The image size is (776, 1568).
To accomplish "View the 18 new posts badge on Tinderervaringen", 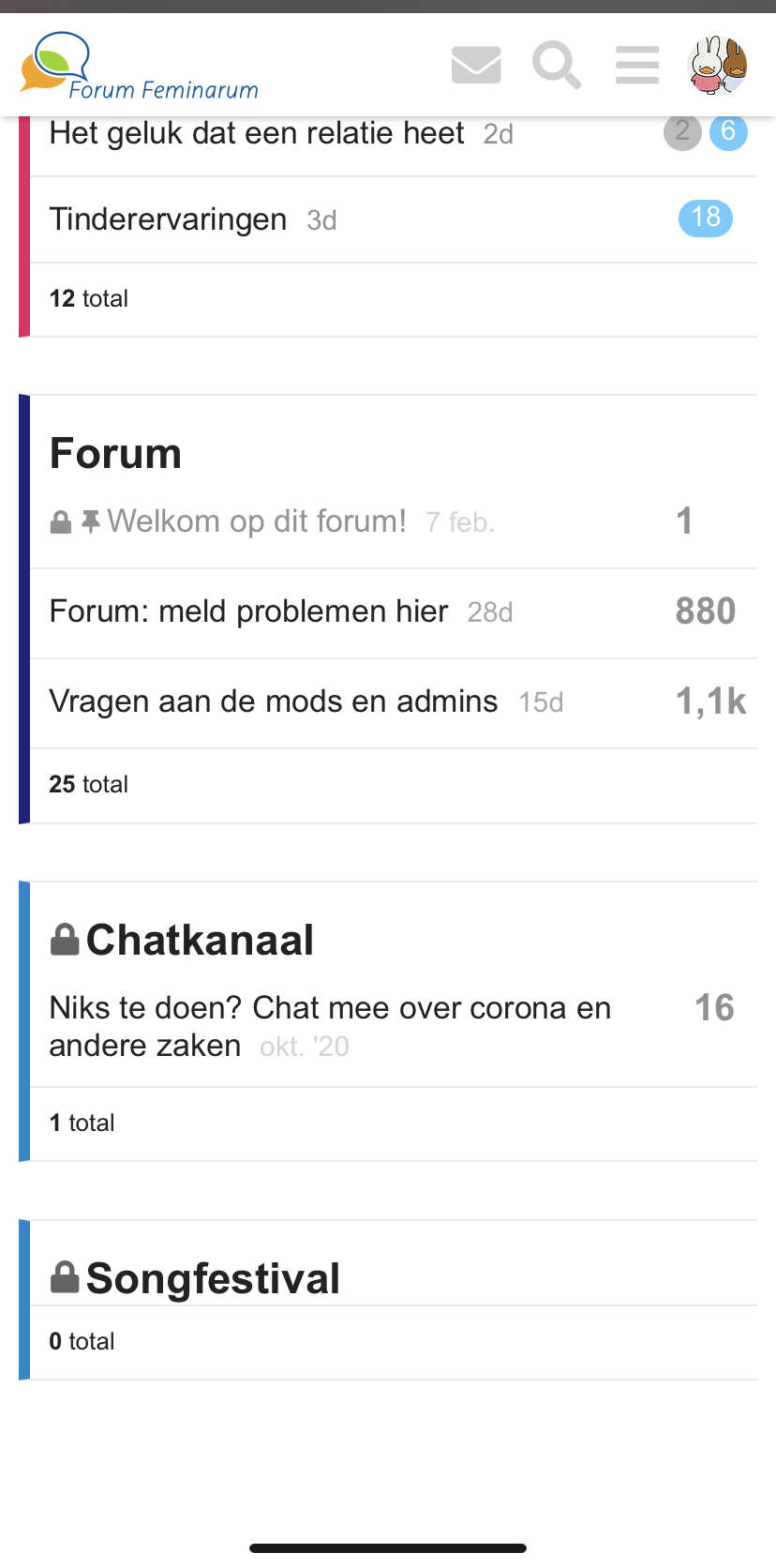I will (706, 219).
